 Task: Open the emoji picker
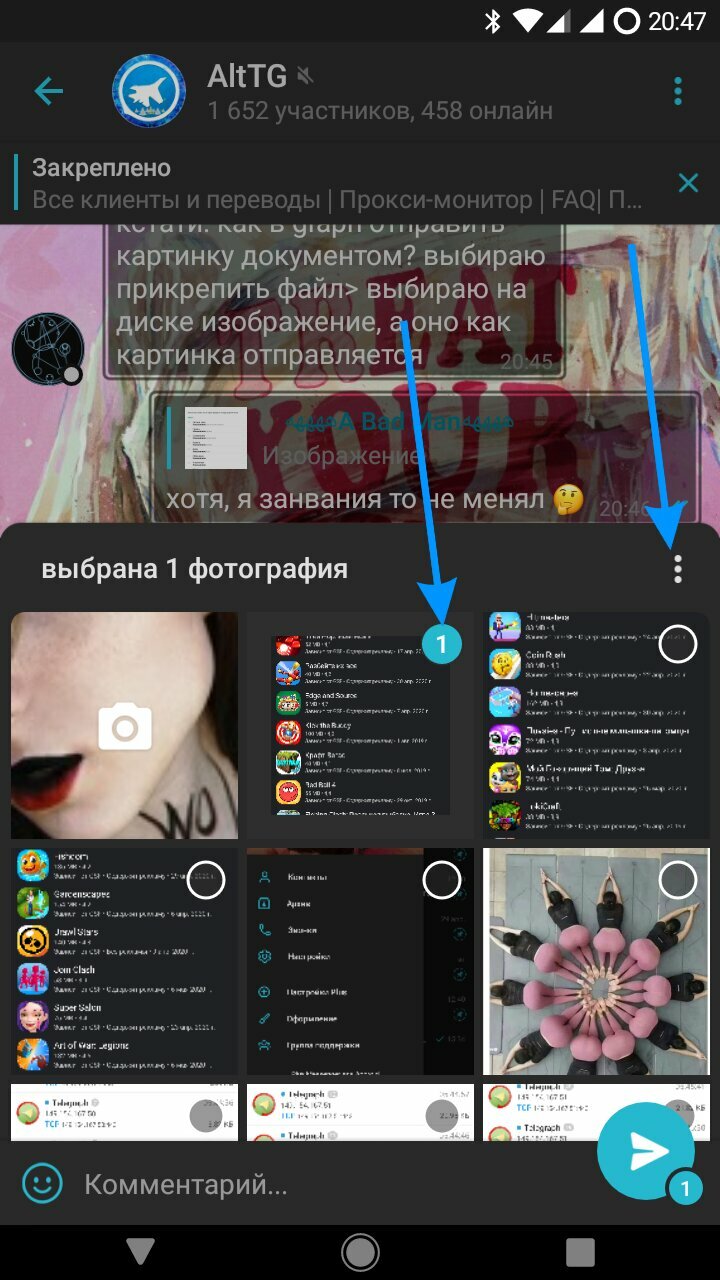(x=42, y=1185)
